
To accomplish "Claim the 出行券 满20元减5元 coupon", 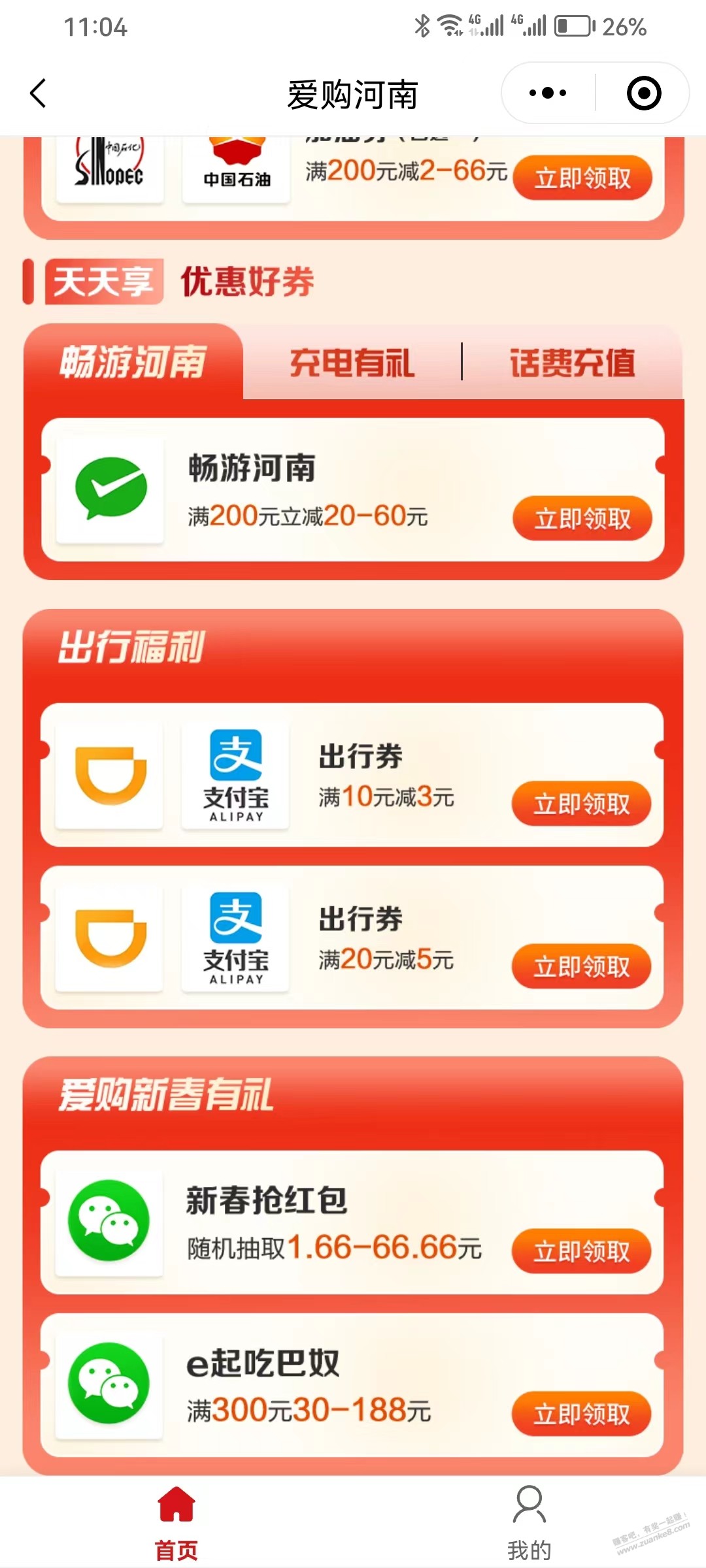I will [581, 966].
